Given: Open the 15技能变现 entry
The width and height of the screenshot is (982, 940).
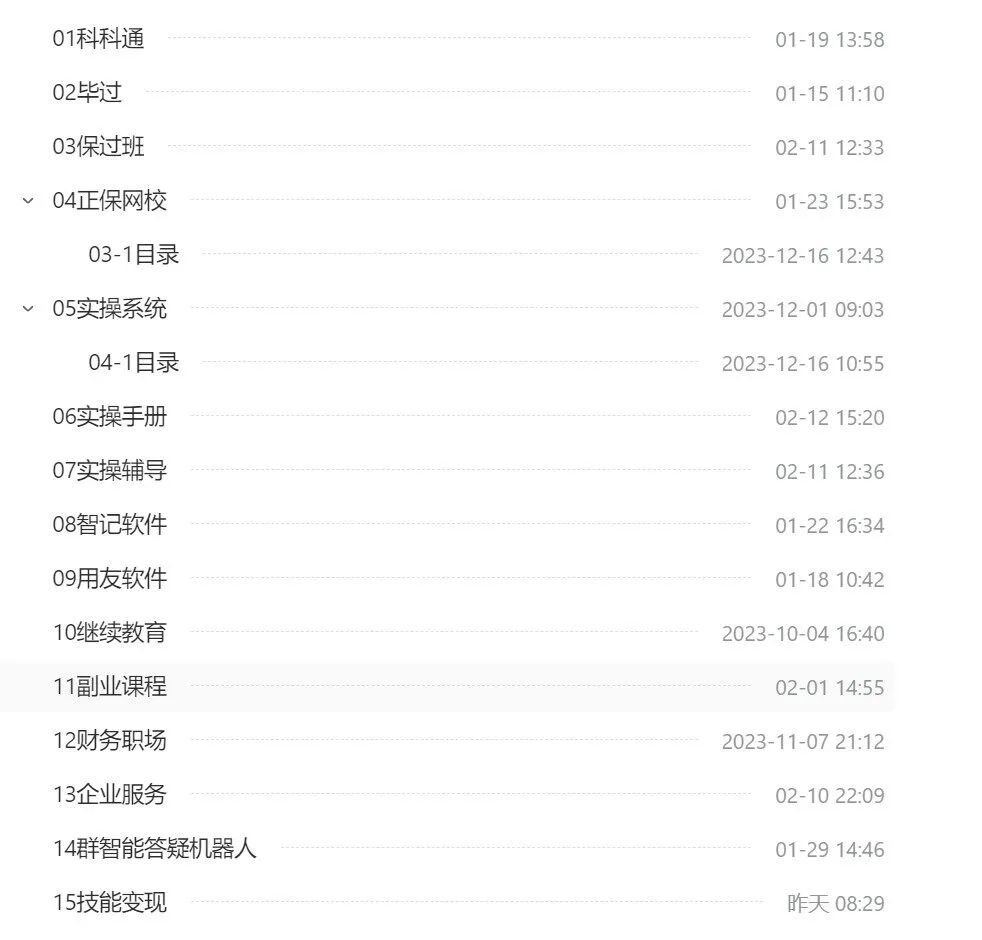Looking at the screenshot, I should pyautogui.click(x=110, y=903).
